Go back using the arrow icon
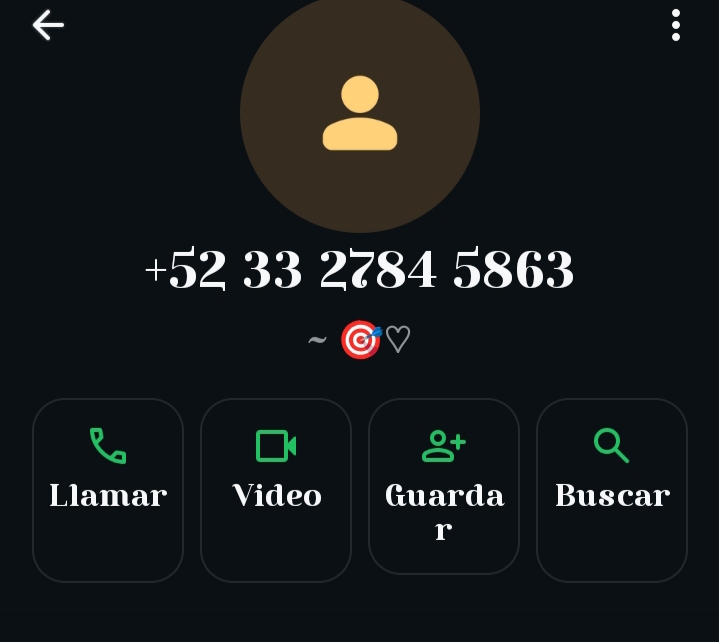This screenshot has width=719, height=642. [48, 26]
